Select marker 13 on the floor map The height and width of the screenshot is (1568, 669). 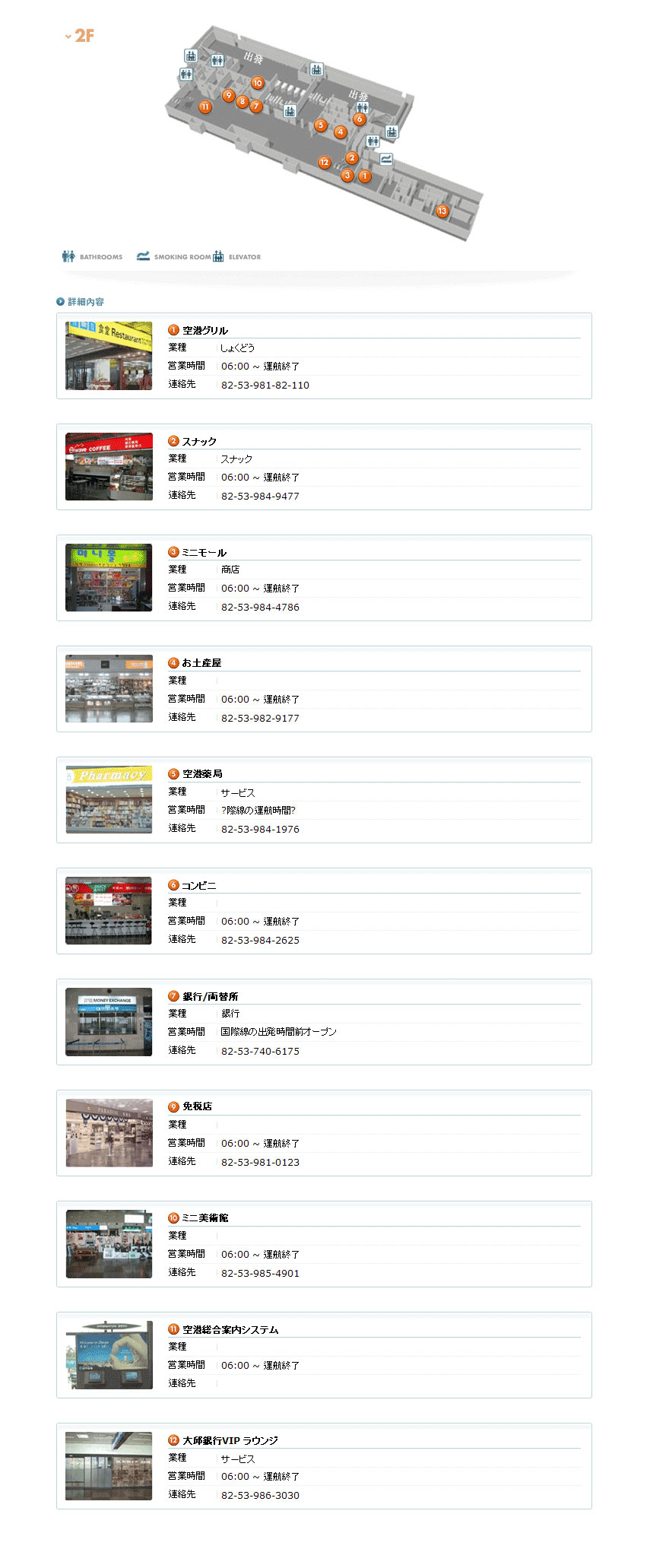click(442, 211)
